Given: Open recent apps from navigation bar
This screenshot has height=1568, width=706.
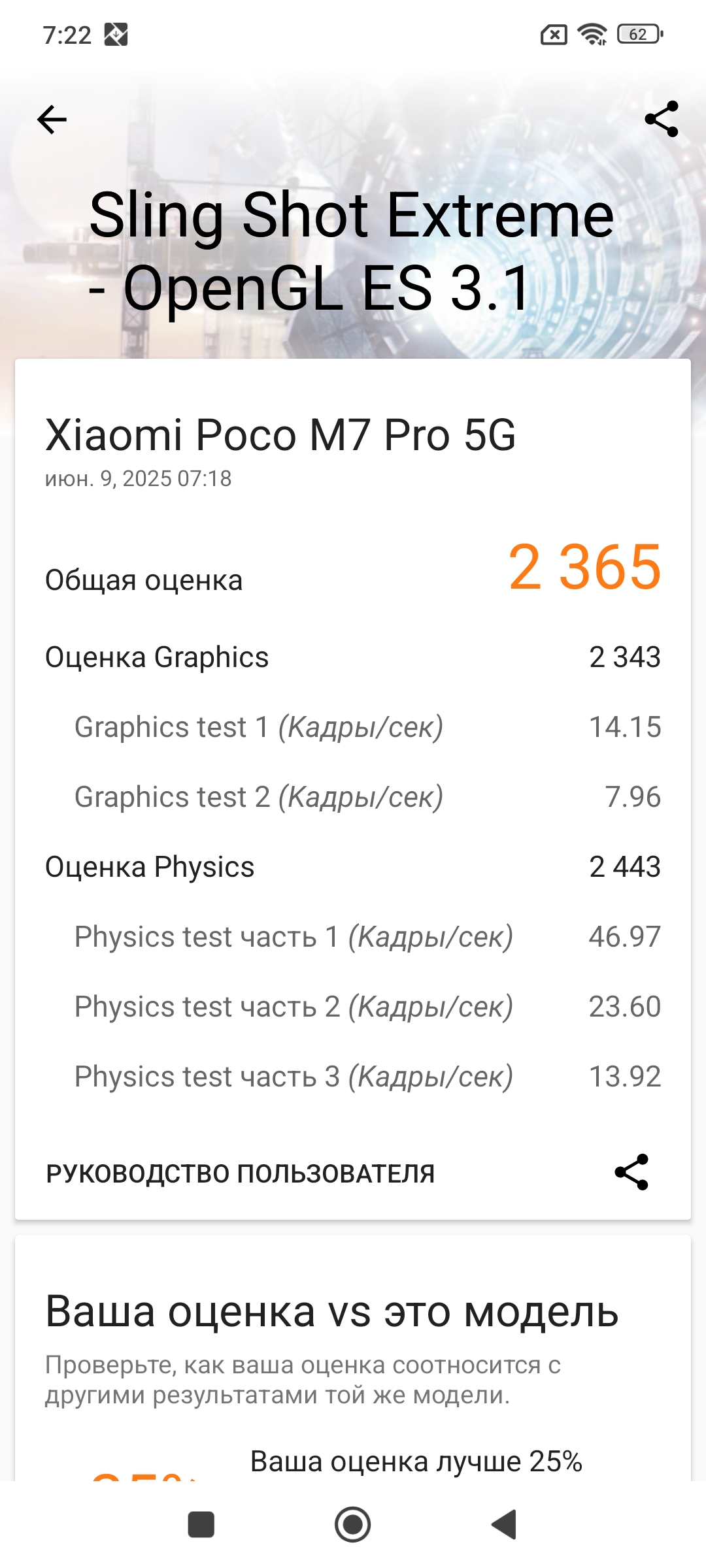Looking at the screenshot, I should tap(201, 1524).
